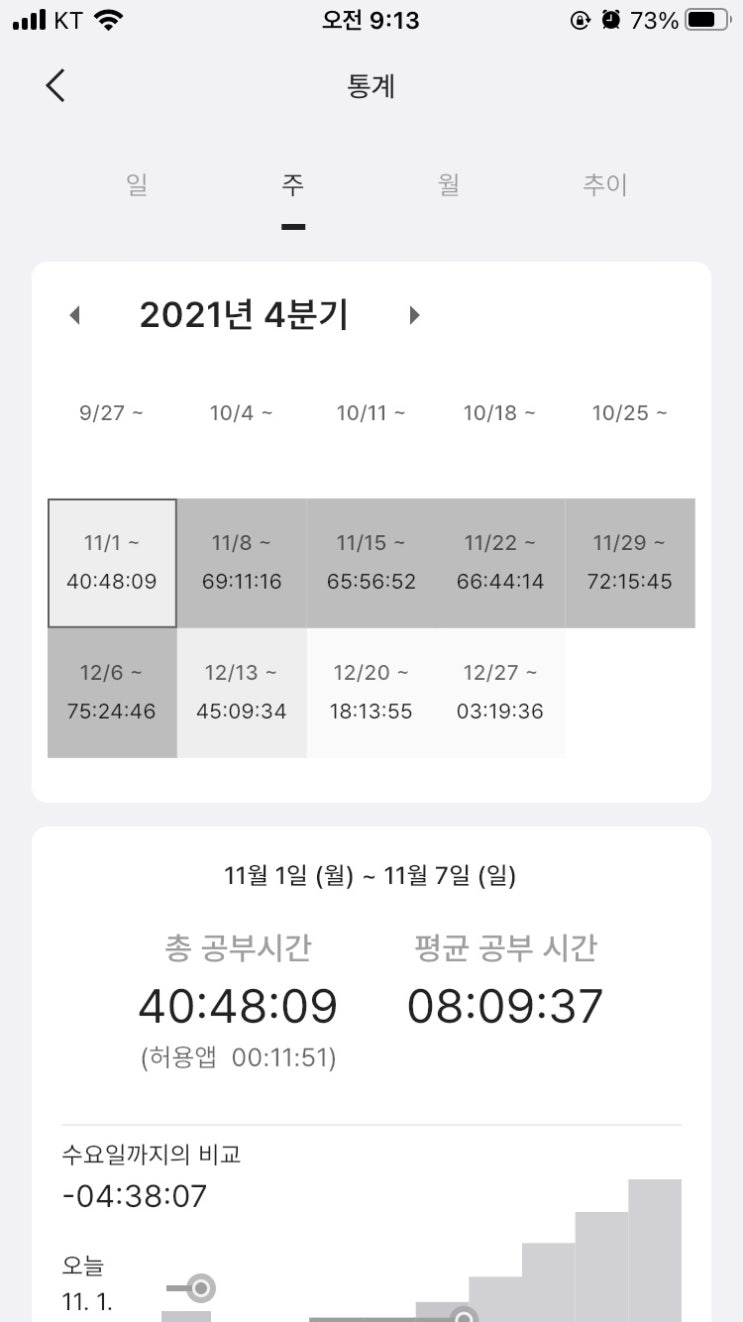743x1322 pixels.
Task: Go to the next quarter
Action: pos(414,316)
